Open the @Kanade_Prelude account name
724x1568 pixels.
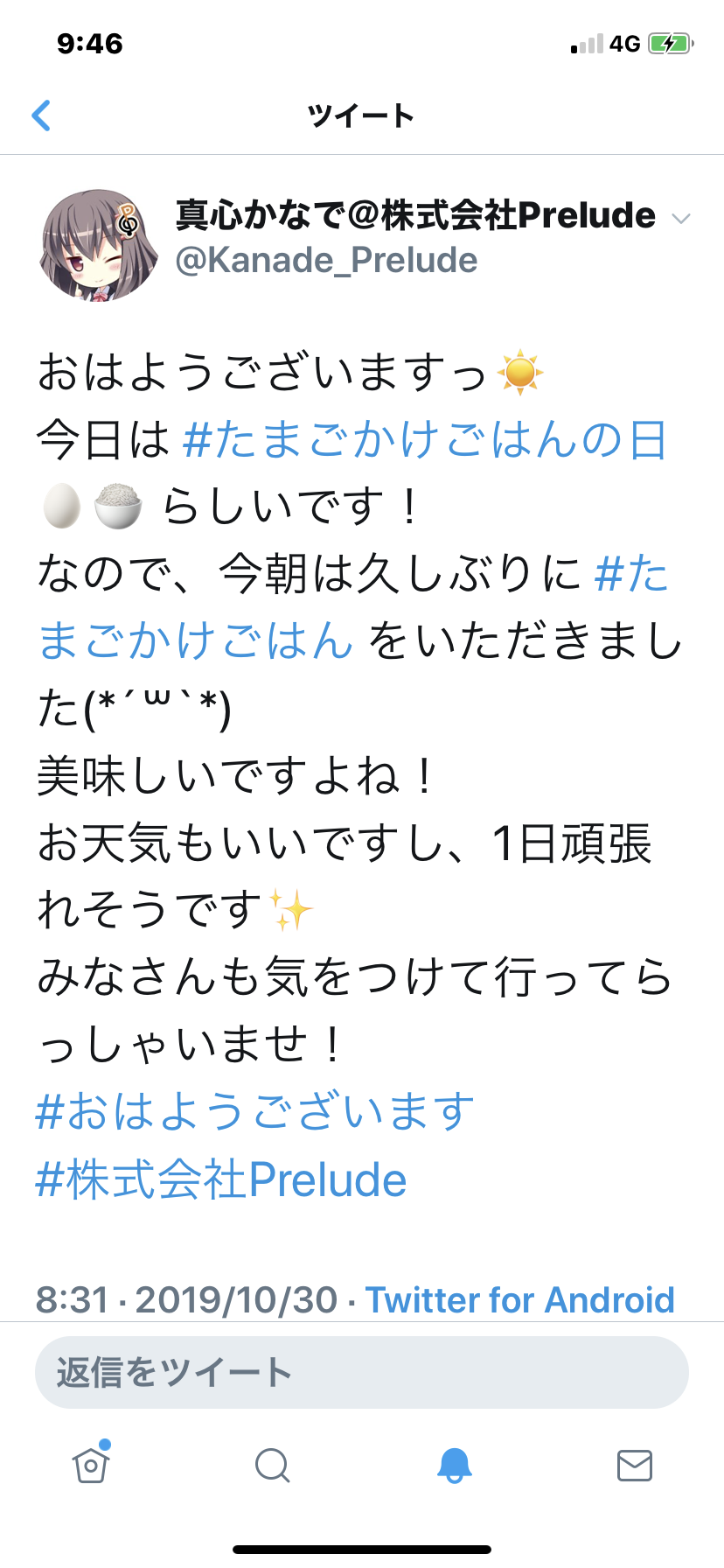[326, 261]
